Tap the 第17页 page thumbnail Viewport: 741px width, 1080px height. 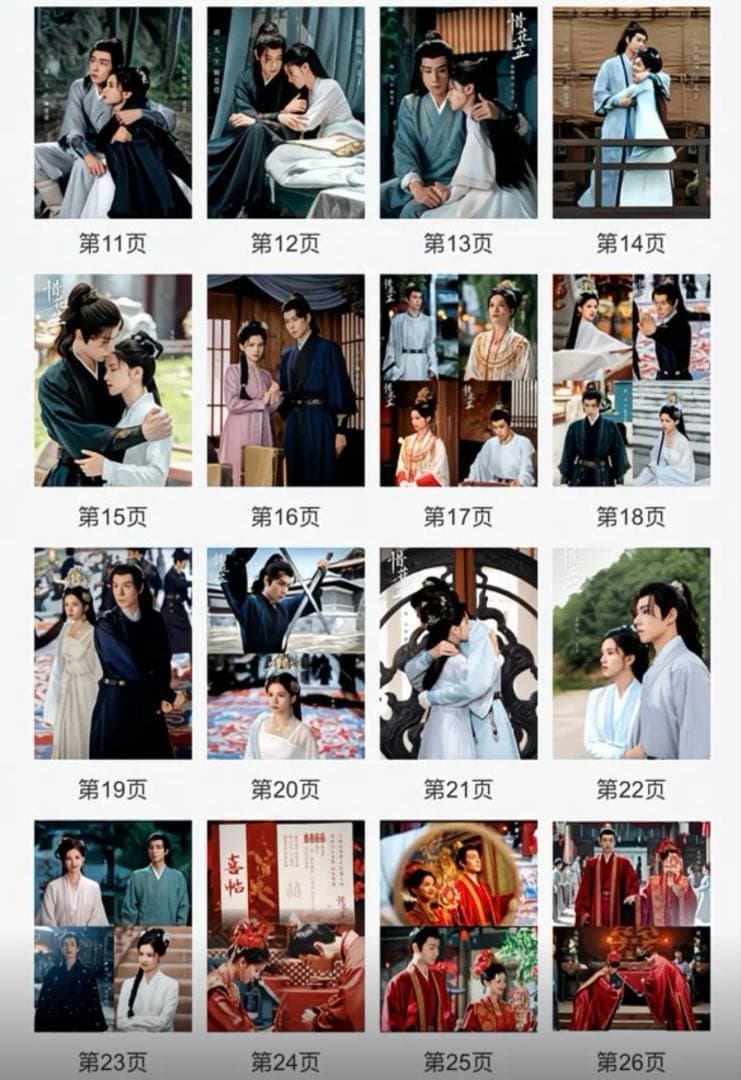(458, 381)
